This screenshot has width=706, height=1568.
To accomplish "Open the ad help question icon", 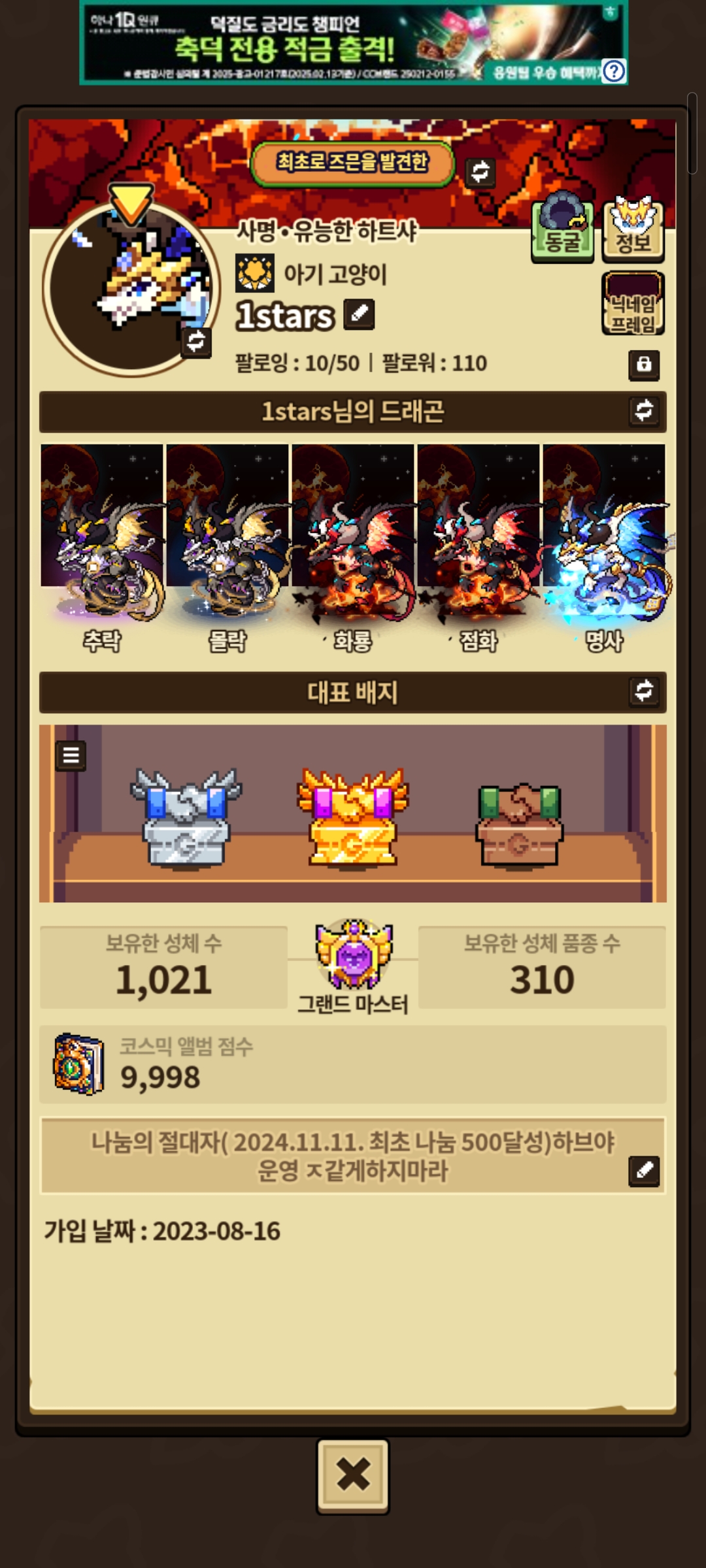I will click(613, 71).
